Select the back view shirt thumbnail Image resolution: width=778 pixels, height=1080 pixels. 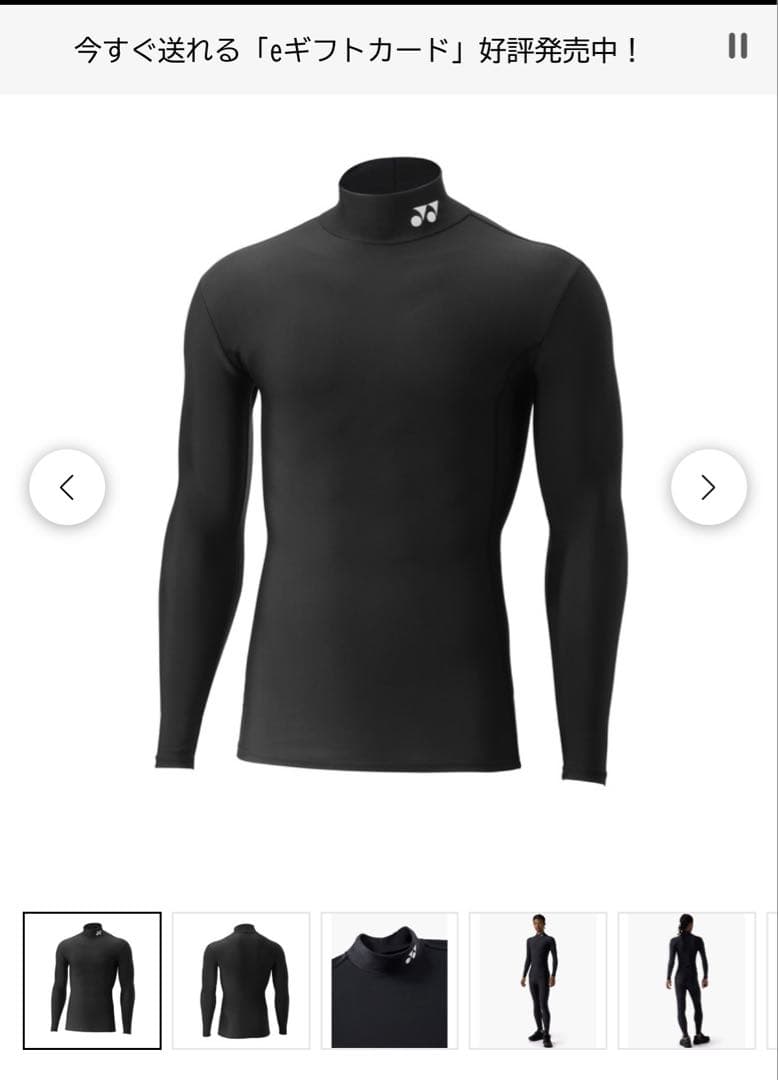(241, 980)
